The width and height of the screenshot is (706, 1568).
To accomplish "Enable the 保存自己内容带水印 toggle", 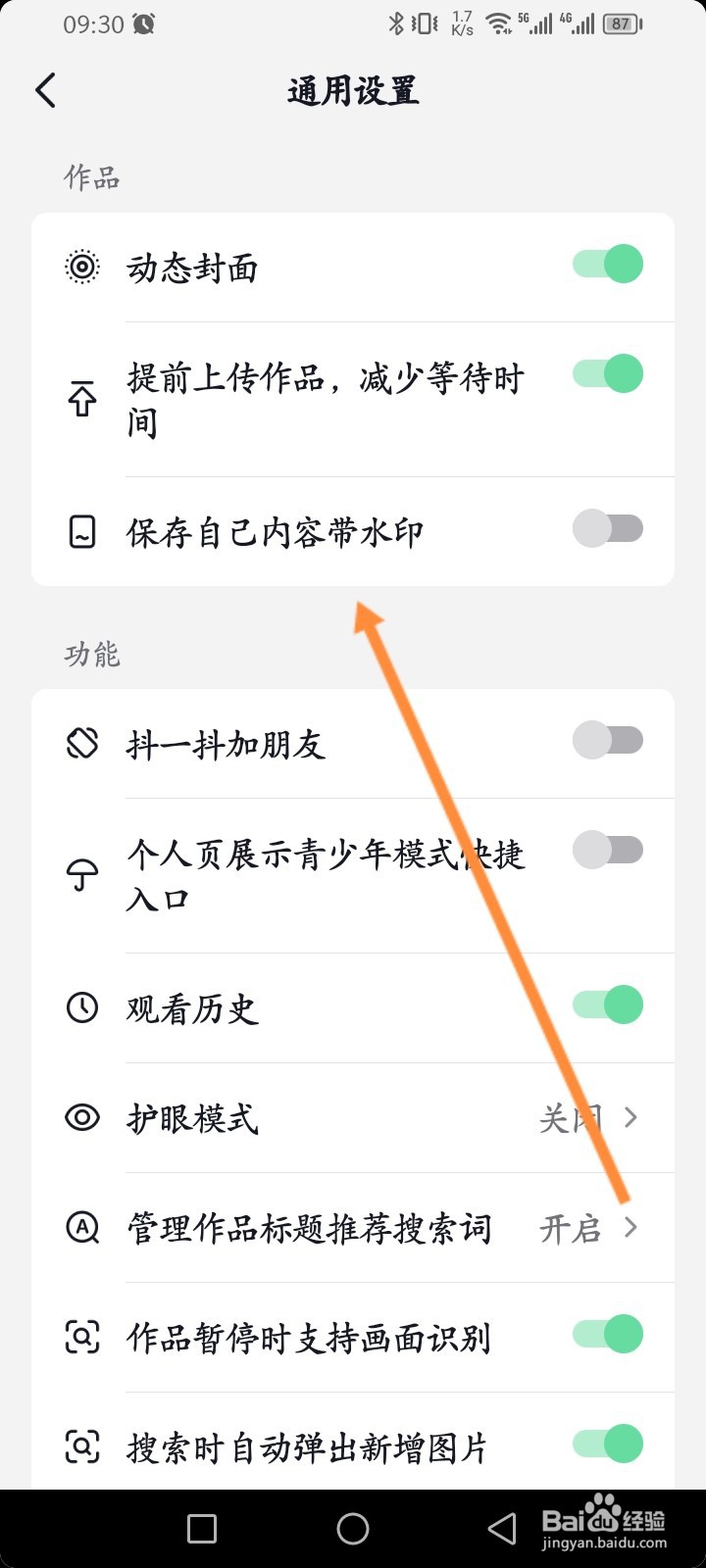I will (607, 527).
